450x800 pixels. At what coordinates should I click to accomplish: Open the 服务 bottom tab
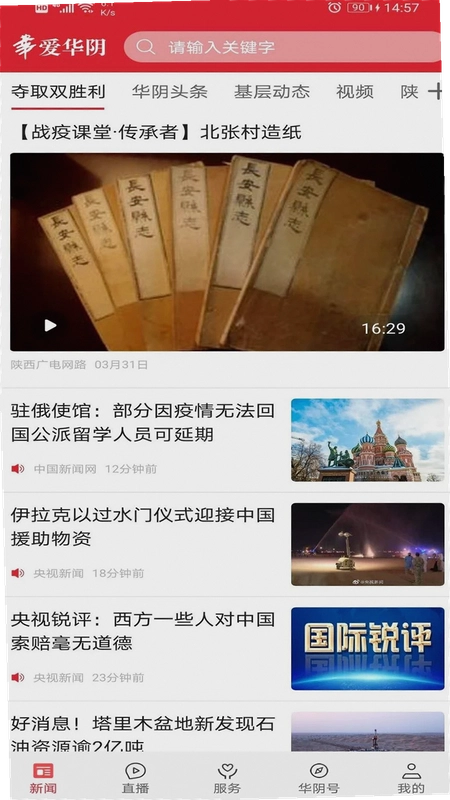click(x=227, y=778)
